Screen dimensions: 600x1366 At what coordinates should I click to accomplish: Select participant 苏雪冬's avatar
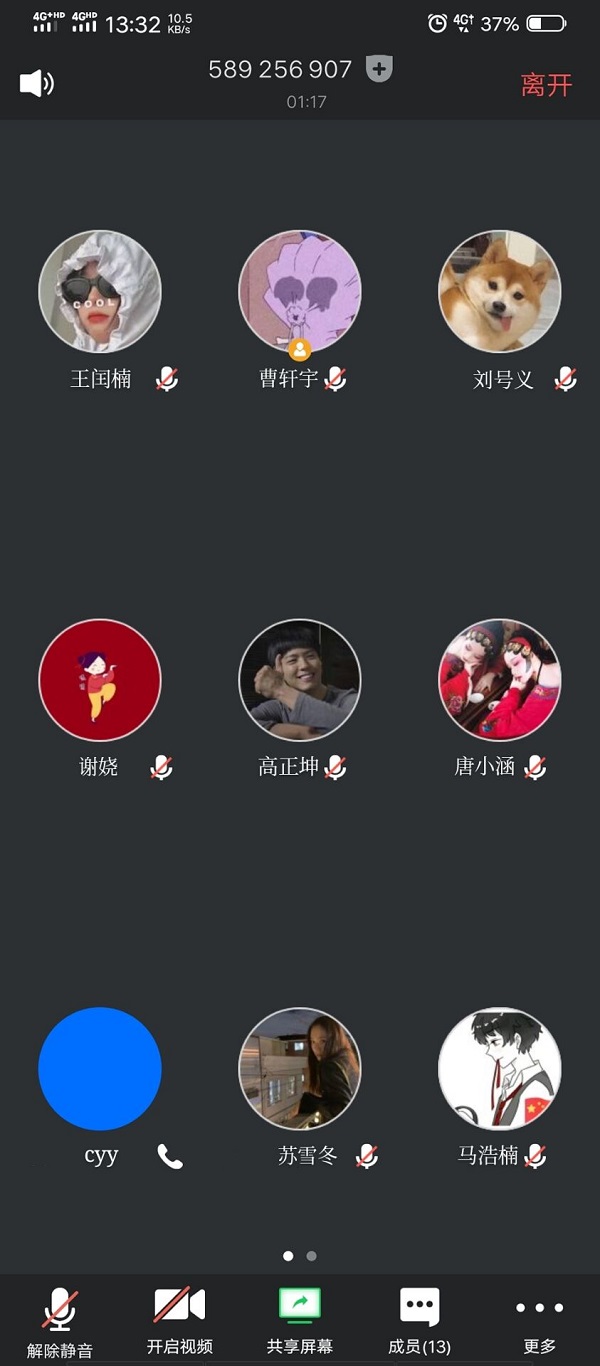pyautogui.click(x=300, y=1069)
